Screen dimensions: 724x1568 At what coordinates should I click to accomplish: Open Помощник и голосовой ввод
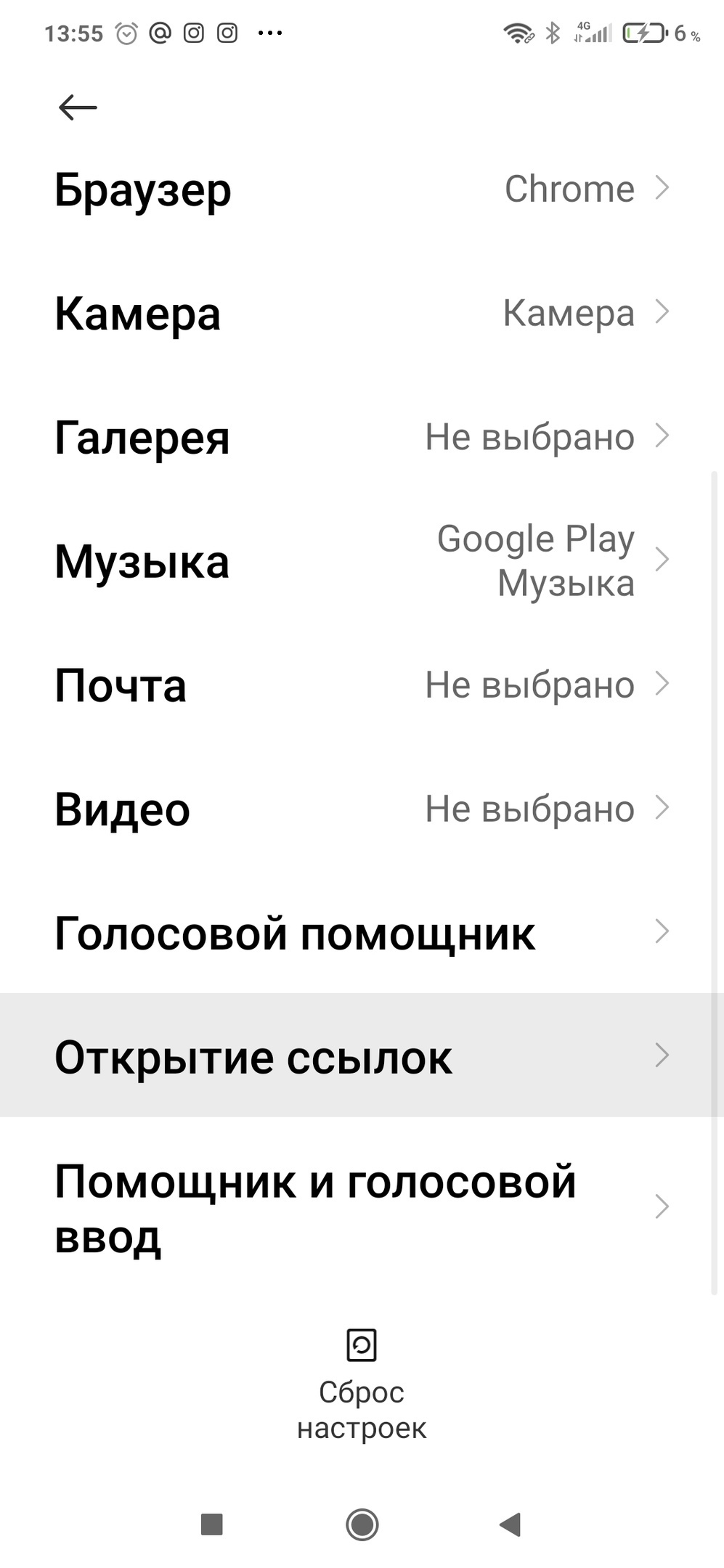(362, 1207)
